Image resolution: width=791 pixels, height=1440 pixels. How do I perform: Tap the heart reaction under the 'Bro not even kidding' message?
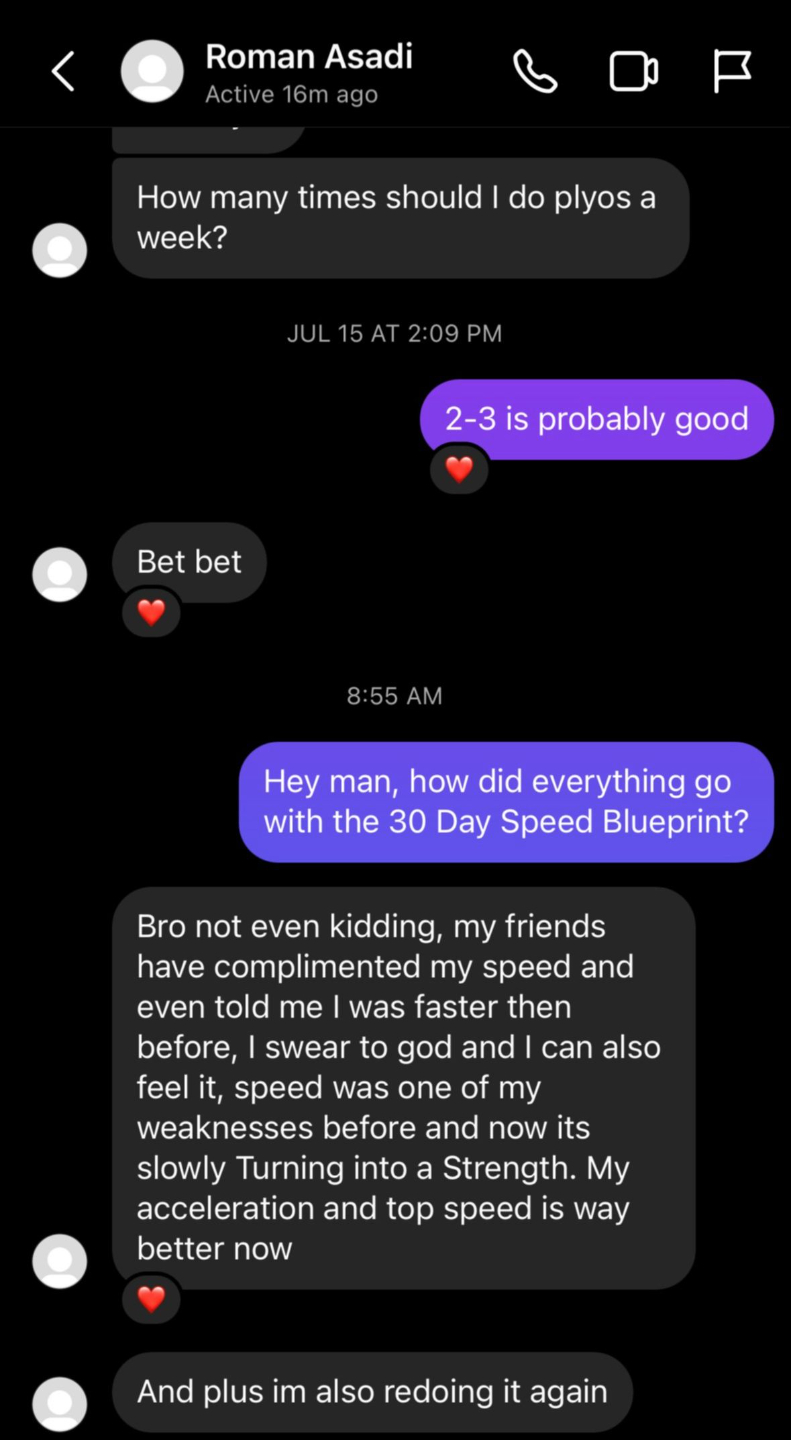(151, 1299)
